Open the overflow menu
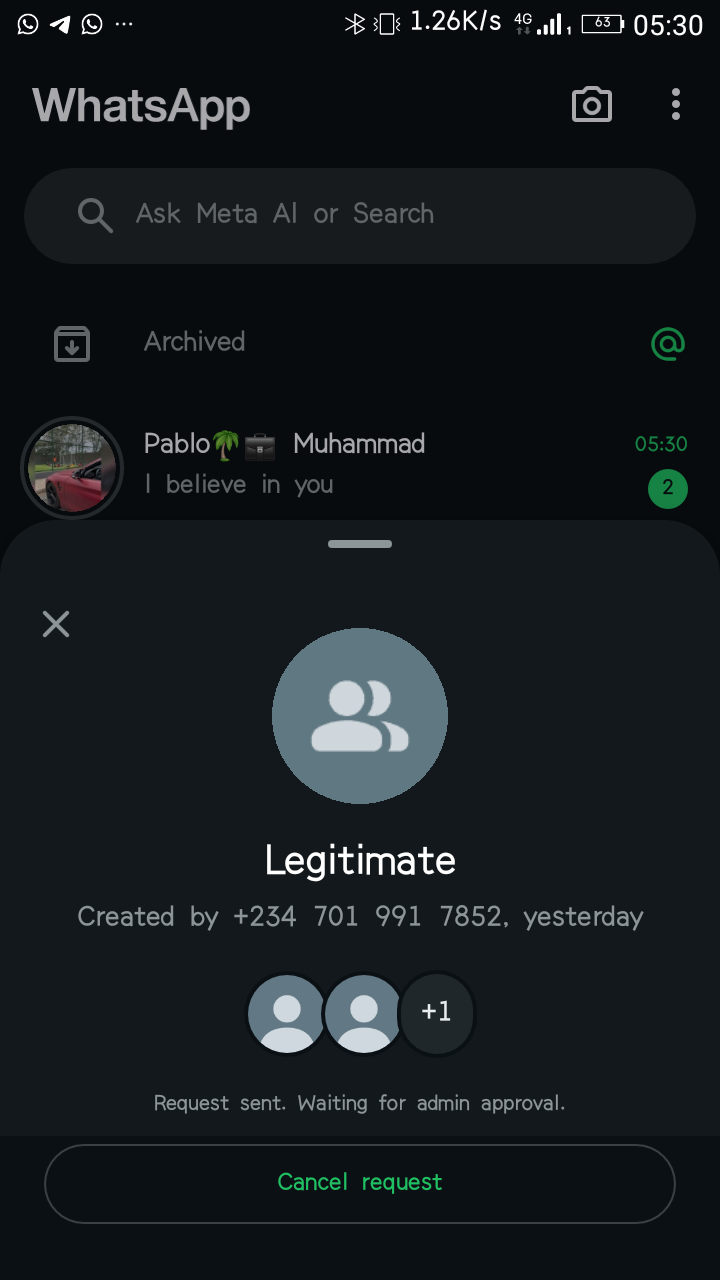This screenshot has width=720, height=1280. point(676,105)
